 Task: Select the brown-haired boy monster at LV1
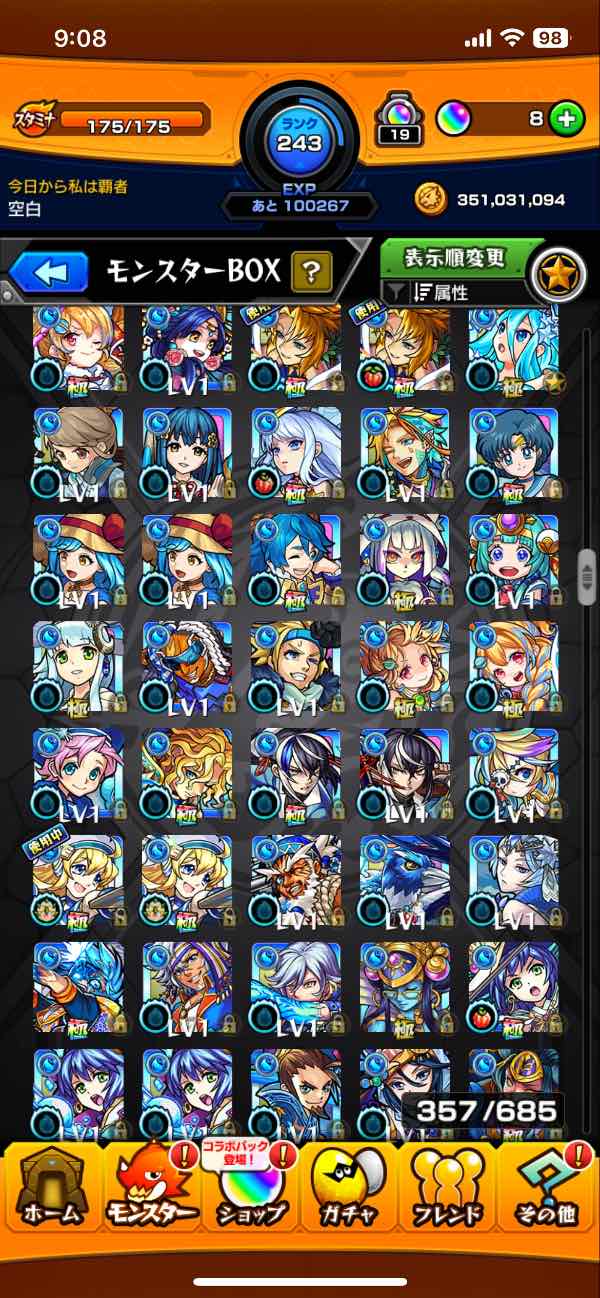pyautogui.click(x=78, y=450)
